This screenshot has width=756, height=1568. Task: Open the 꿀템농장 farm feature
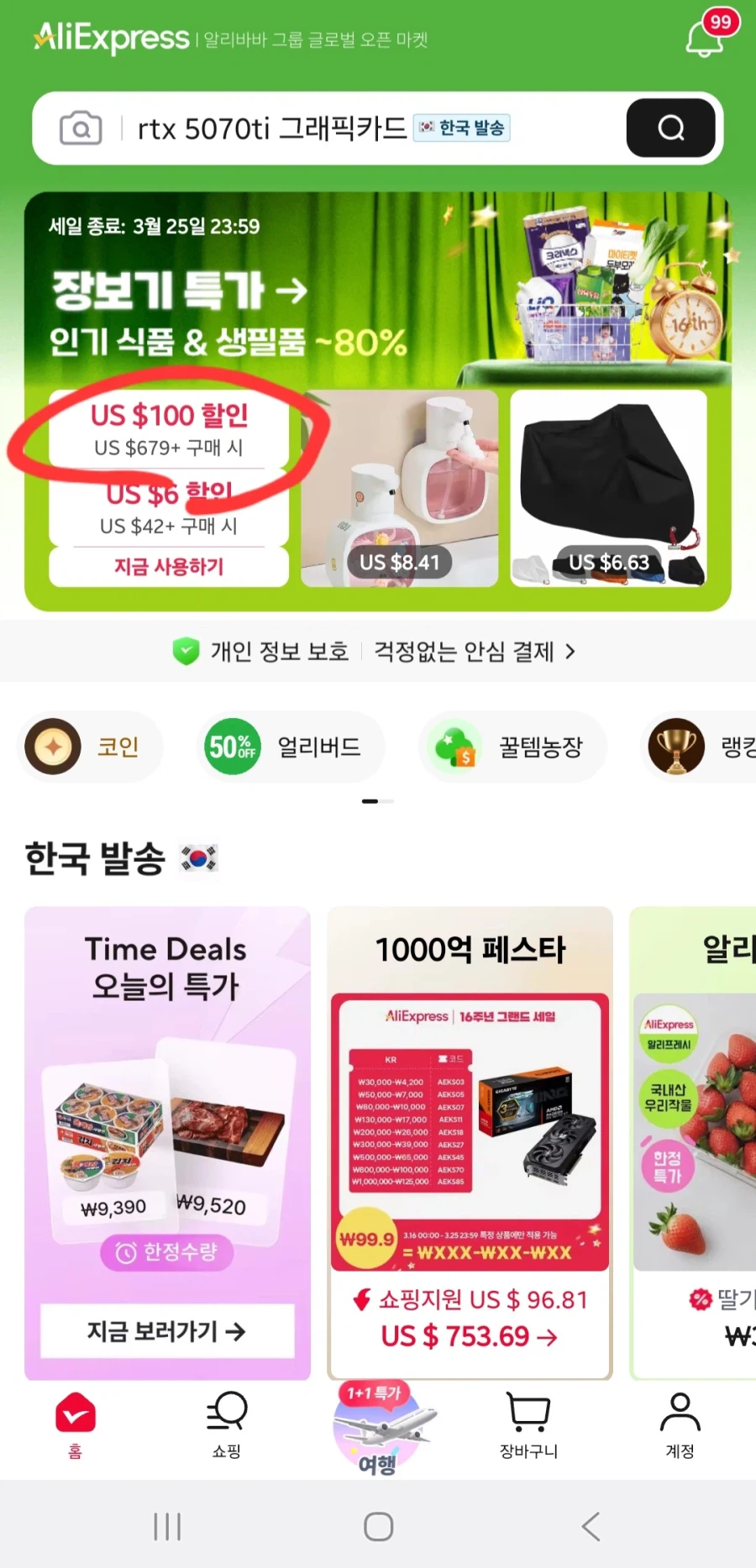click(511, 747)
